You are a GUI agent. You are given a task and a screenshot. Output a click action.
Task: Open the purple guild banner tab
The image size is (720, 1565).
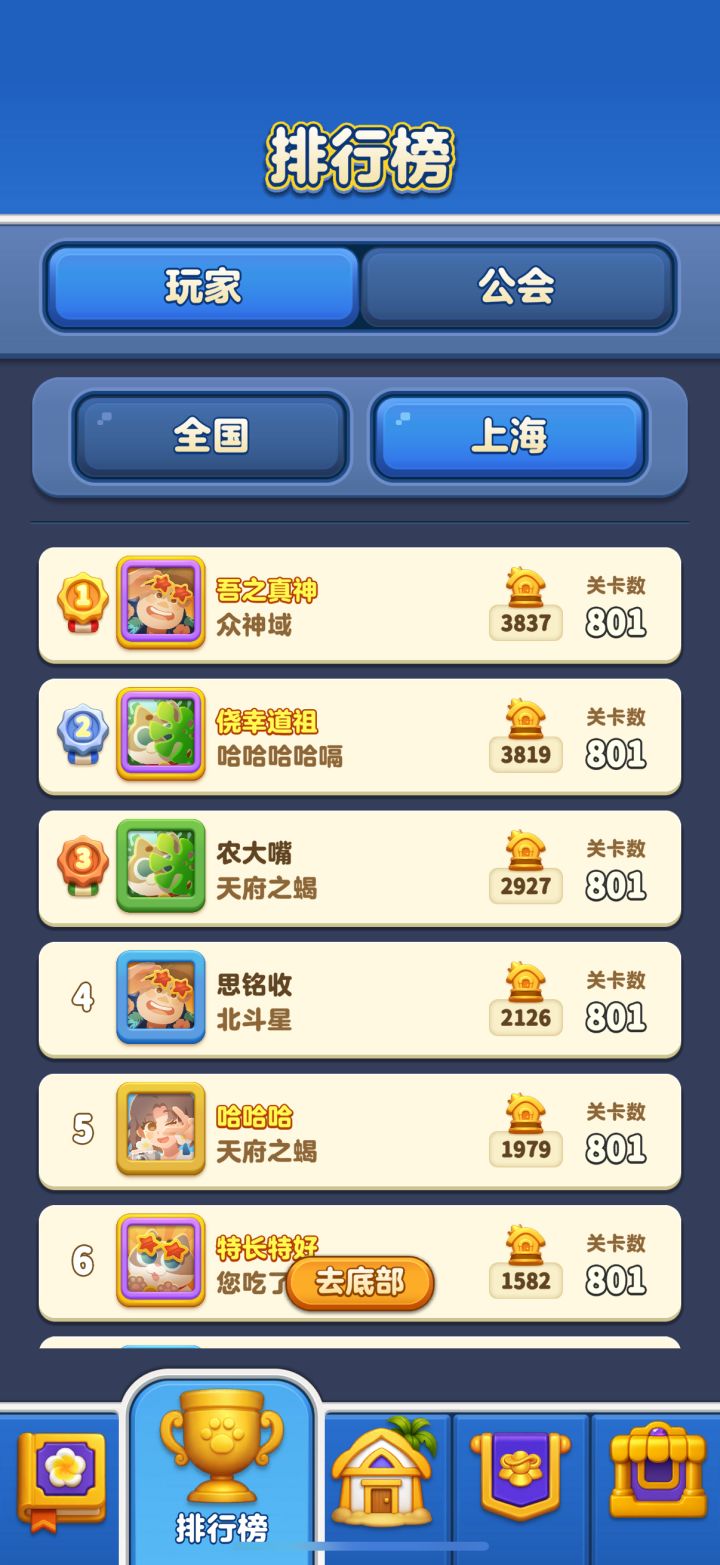coord(521,1474)
